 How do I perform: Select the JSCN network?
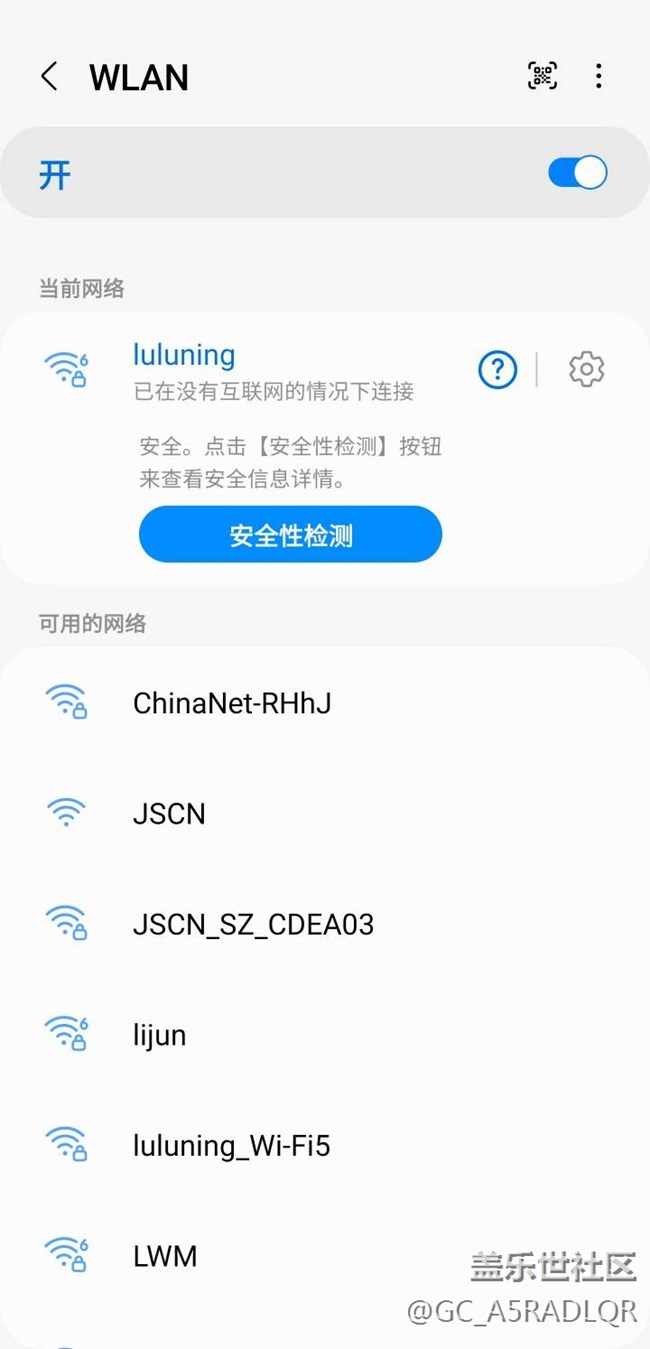tap(169, 814)
